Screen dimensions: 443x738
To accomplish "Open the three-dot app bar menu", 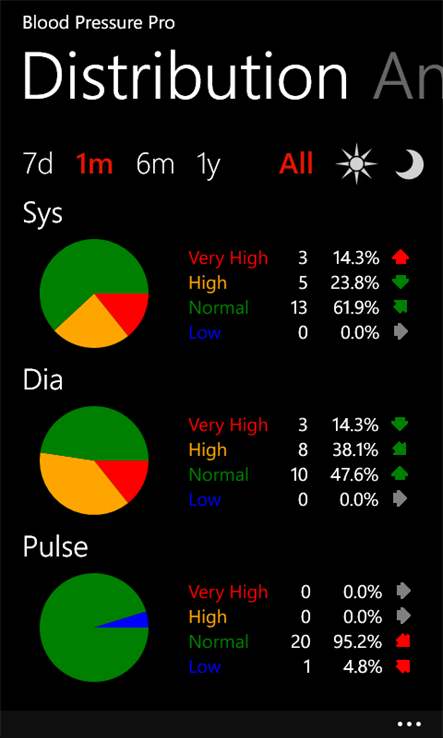I will point(409,724).
